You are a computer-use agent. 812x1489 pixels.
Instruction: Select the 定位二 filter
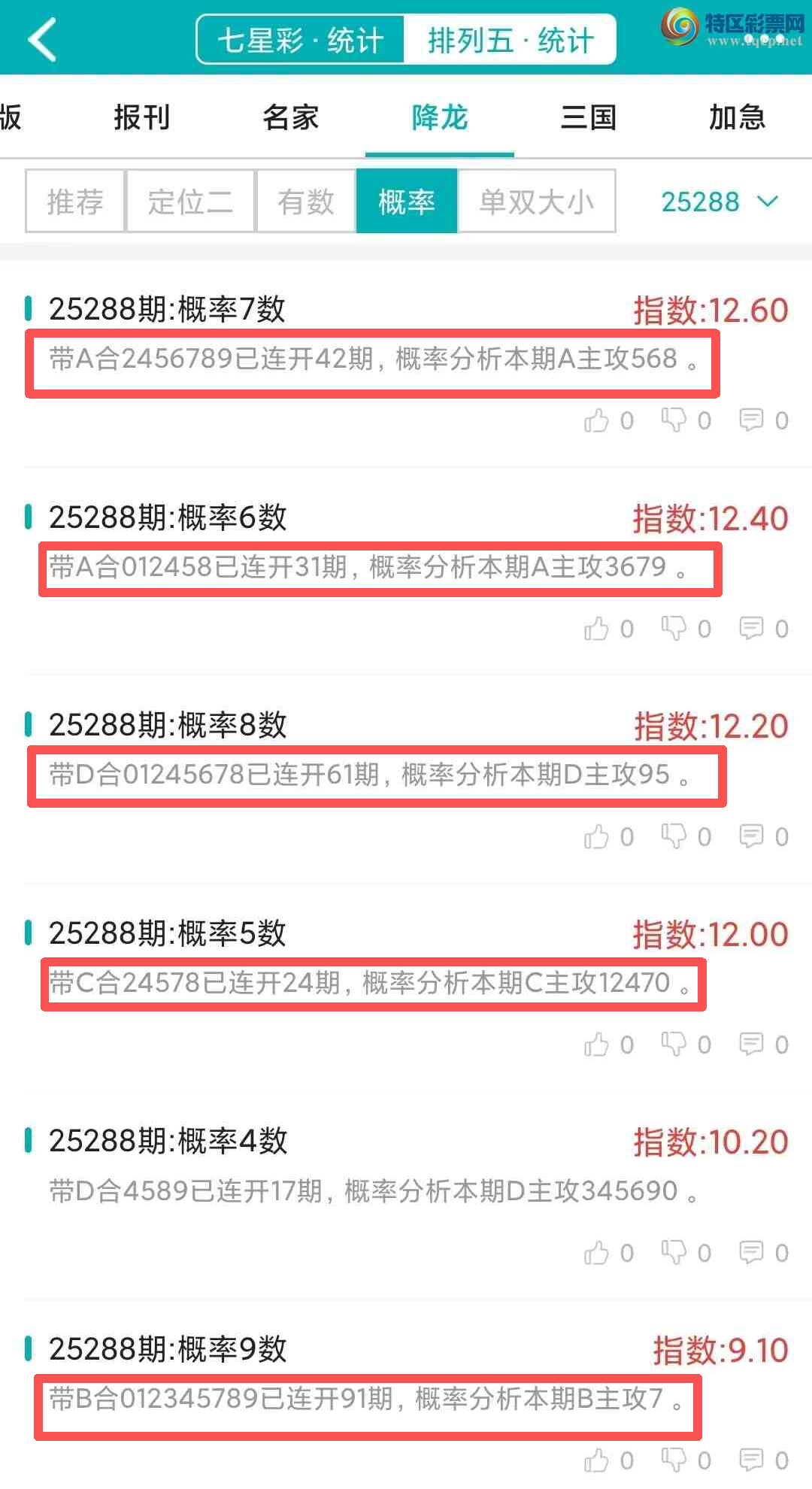pyautogui.click(x=190, y=202)
